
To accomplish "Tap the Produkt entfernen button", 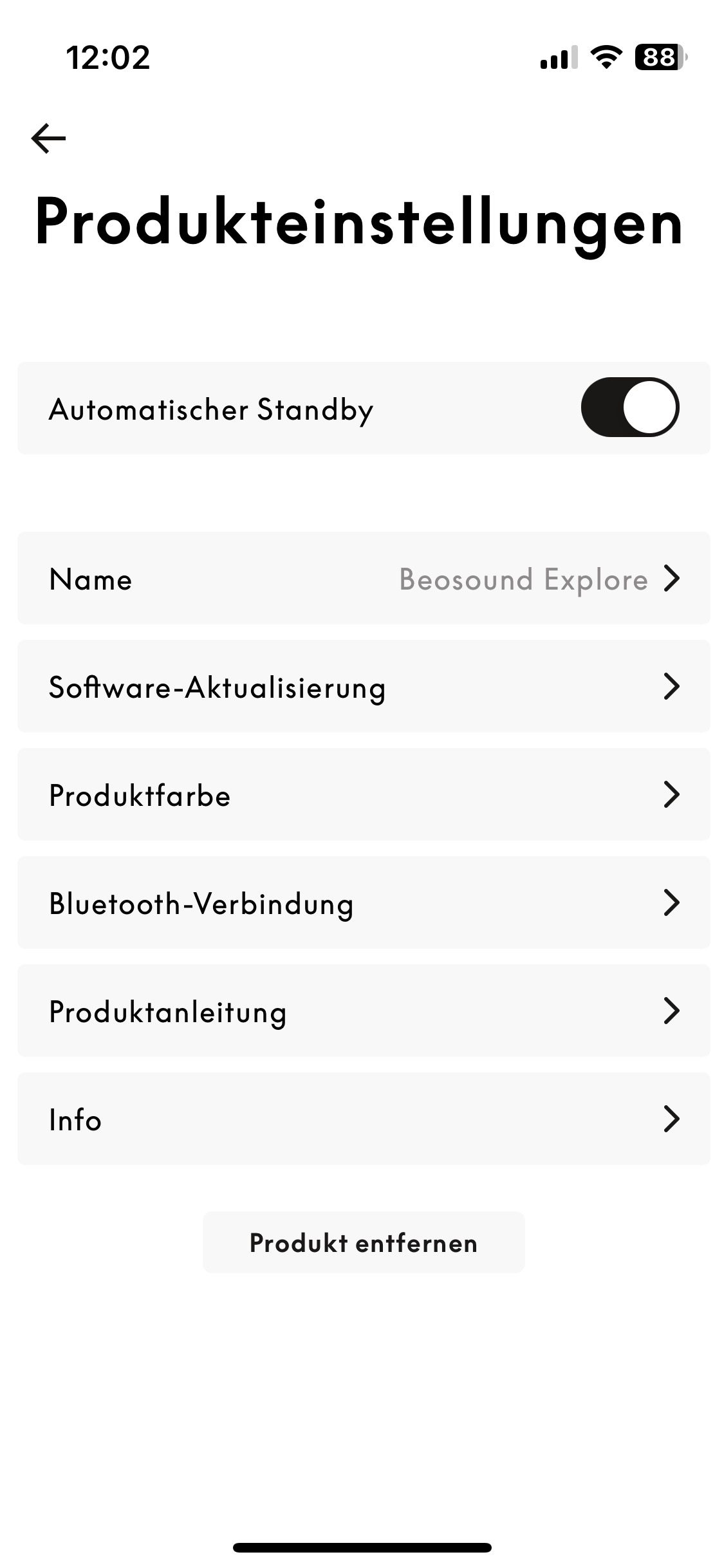I will point(364,1243).
